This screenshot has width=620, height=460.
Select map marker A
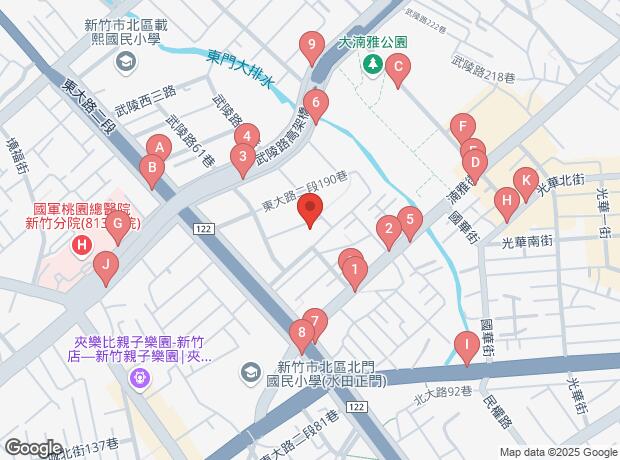[x=158, y=148]
